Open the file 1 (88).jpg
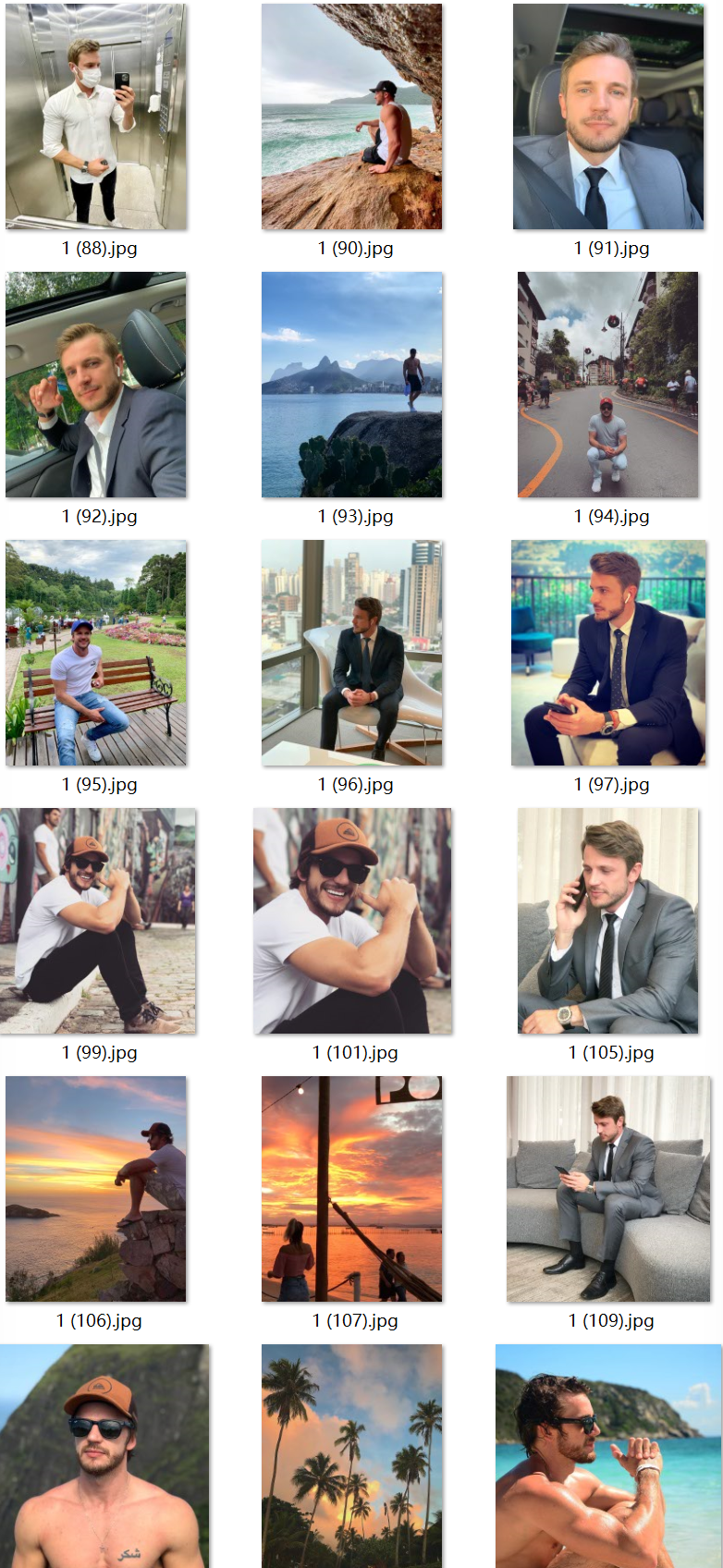Viewport: 723px width, 1568px height. pos(96,116)
